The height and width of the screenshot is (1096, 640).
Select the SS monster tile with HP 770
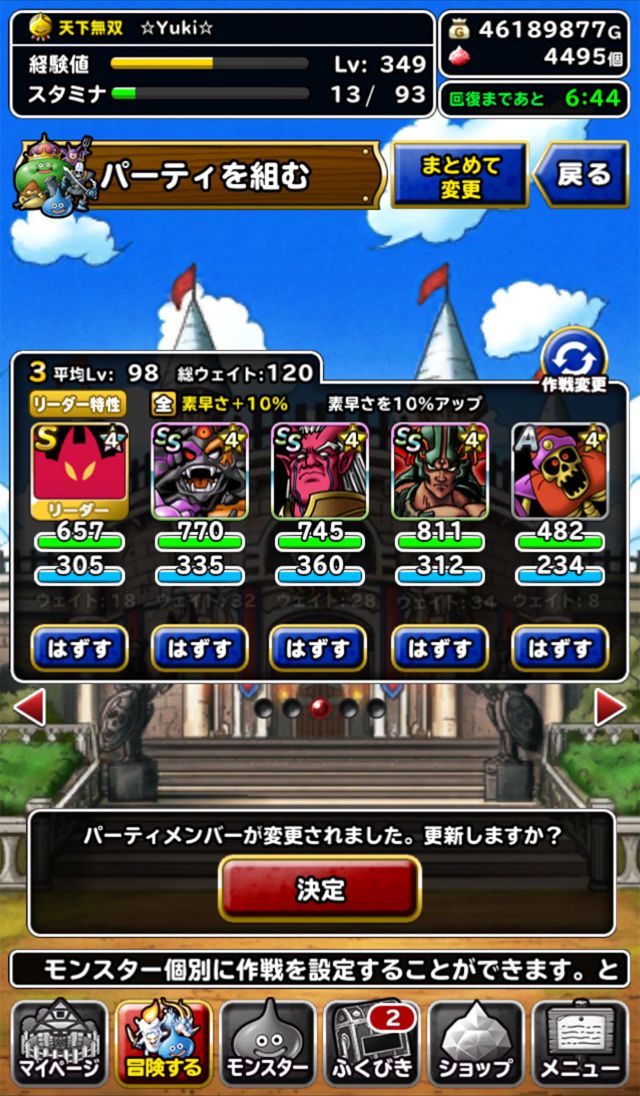click(x=200, y=471)
